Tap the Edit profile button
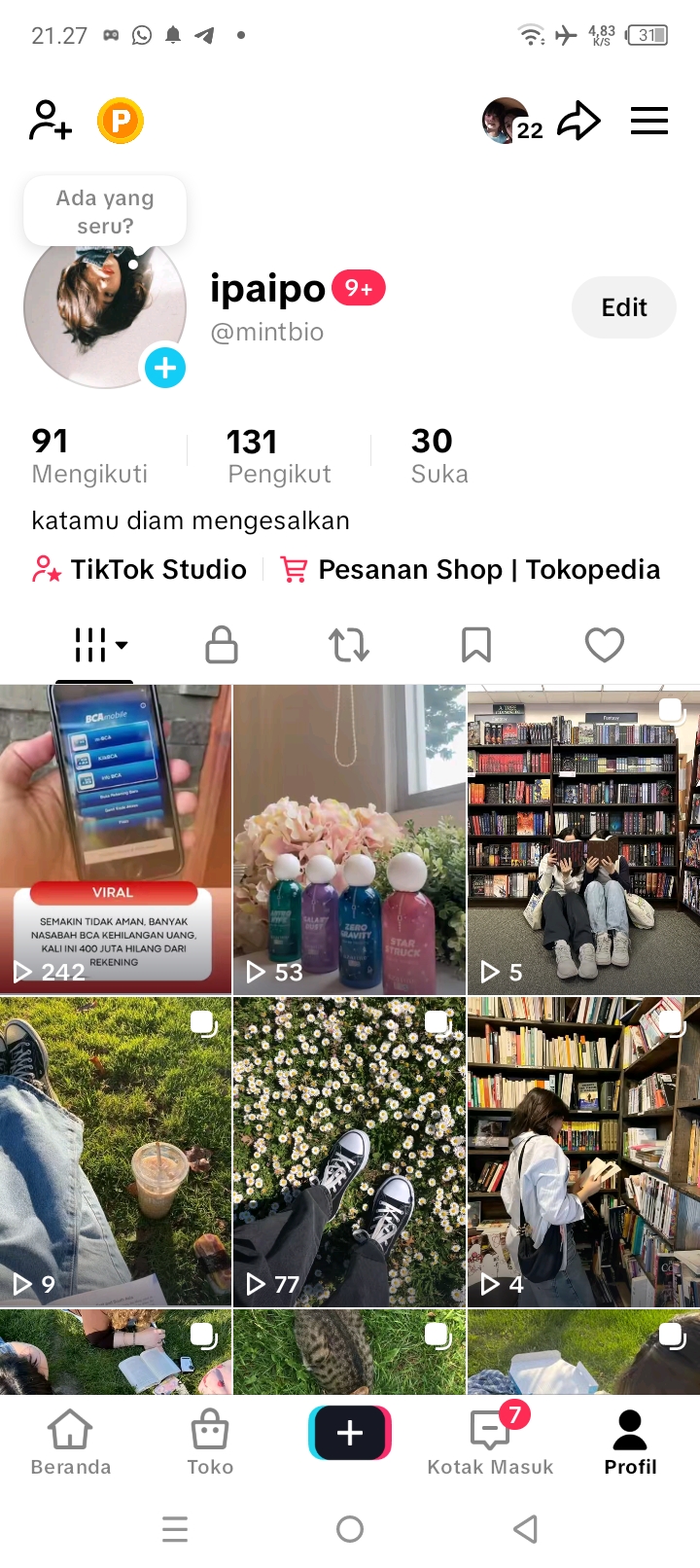 tap(623, 307)
